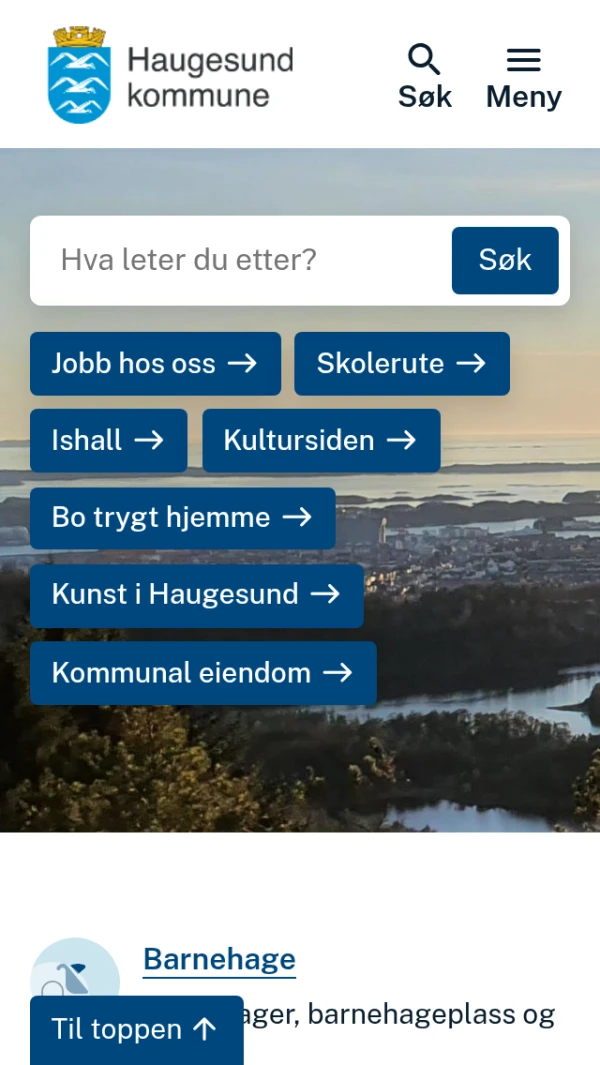Open Kultursiden shortcut
The image size is (600, 1065).
(x=321, y=441)
